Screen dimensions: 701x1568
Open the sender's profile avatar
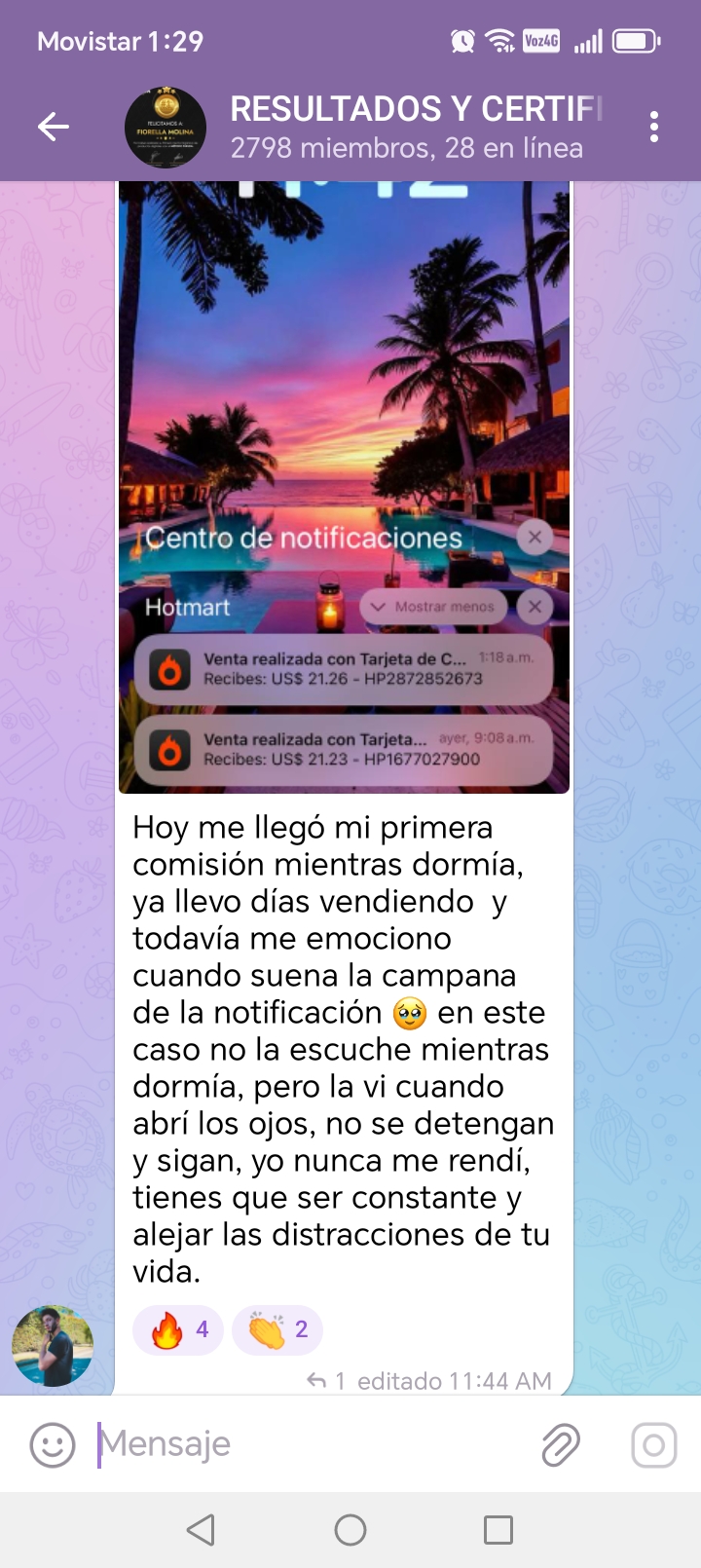(x=53, y=1346)
